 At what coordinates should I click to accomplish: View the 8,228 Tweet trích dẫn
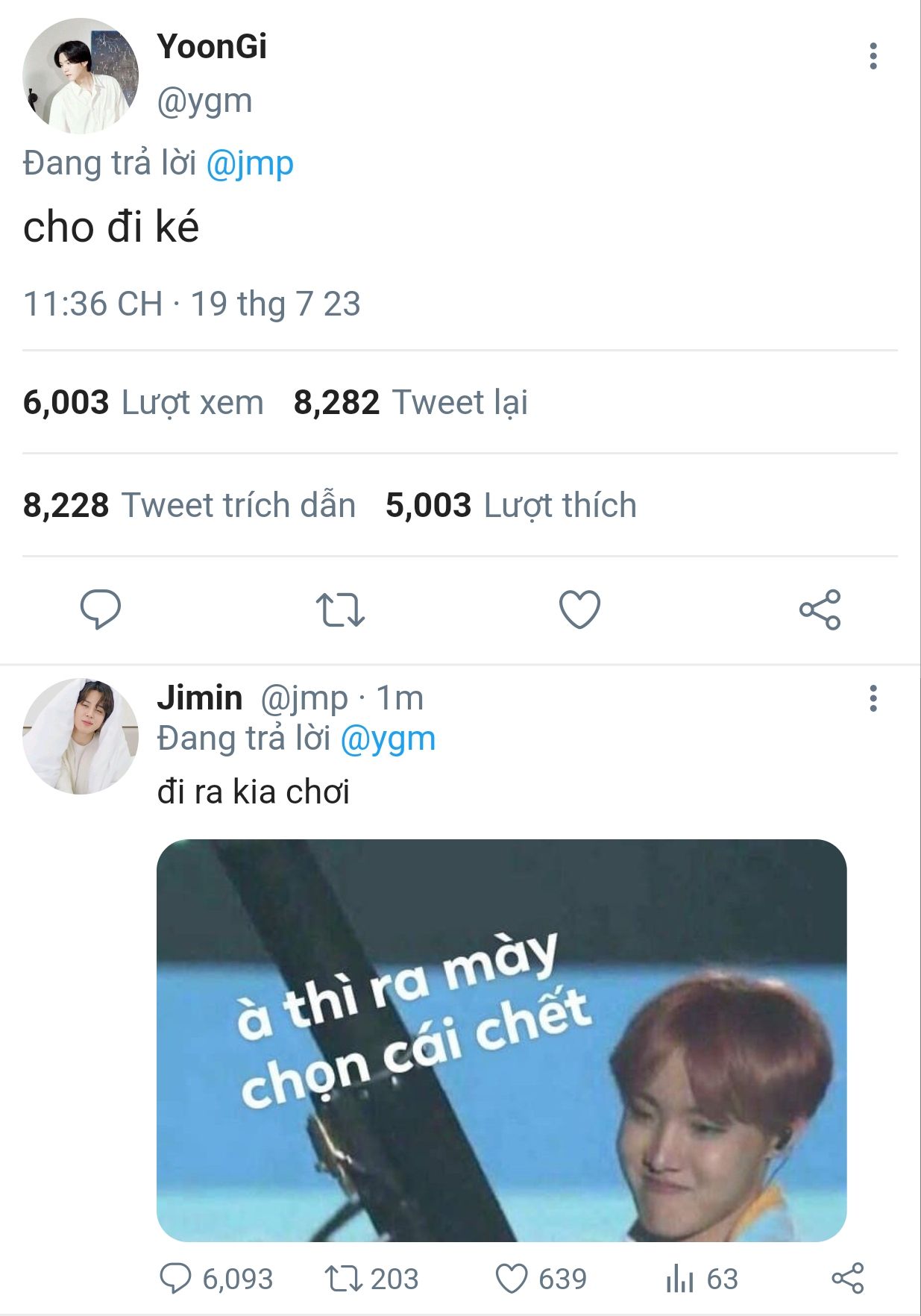(189, 506)
